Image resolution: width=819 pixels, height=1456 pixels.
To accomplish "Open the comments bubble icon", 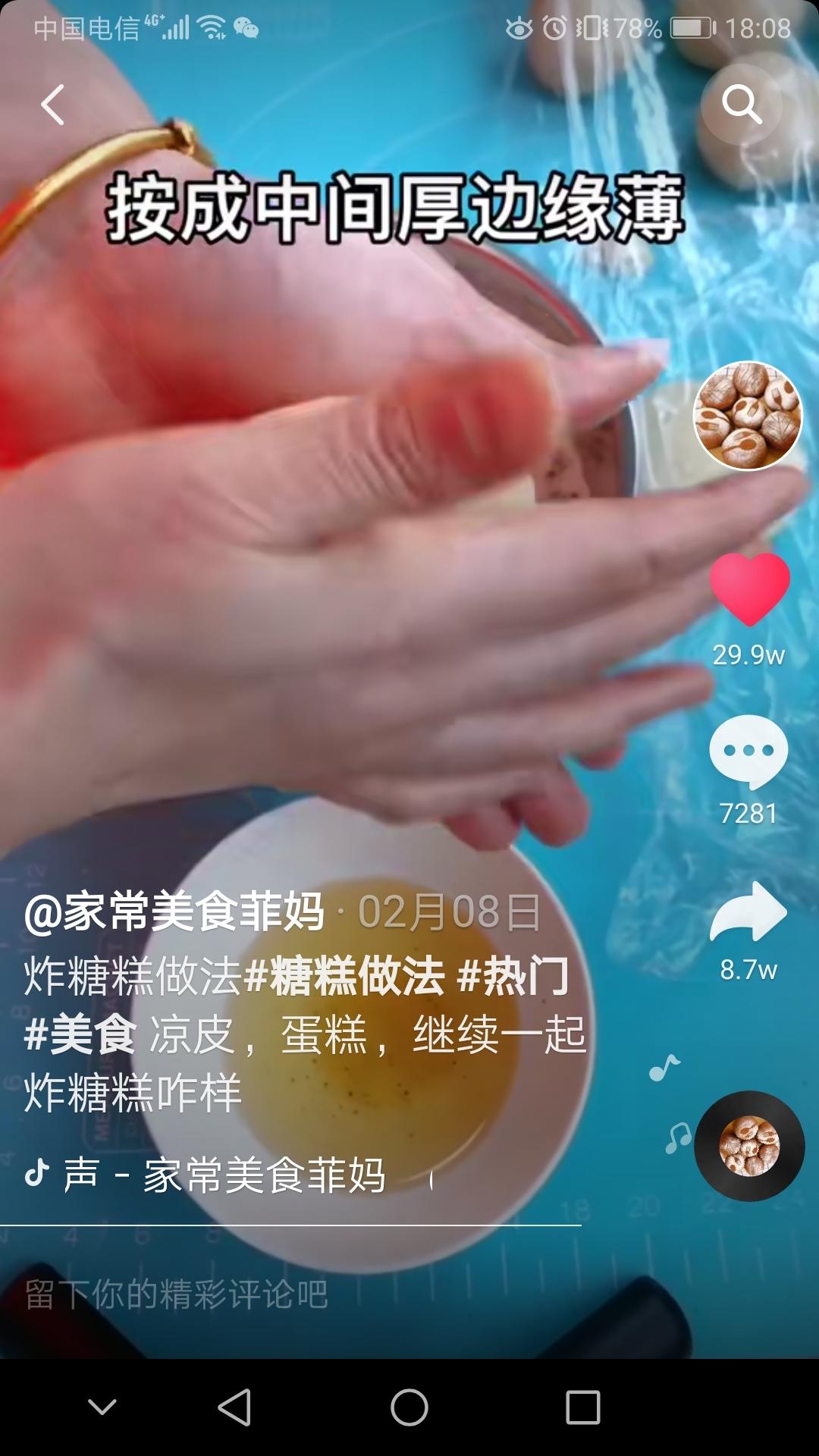I will [748, 752].
